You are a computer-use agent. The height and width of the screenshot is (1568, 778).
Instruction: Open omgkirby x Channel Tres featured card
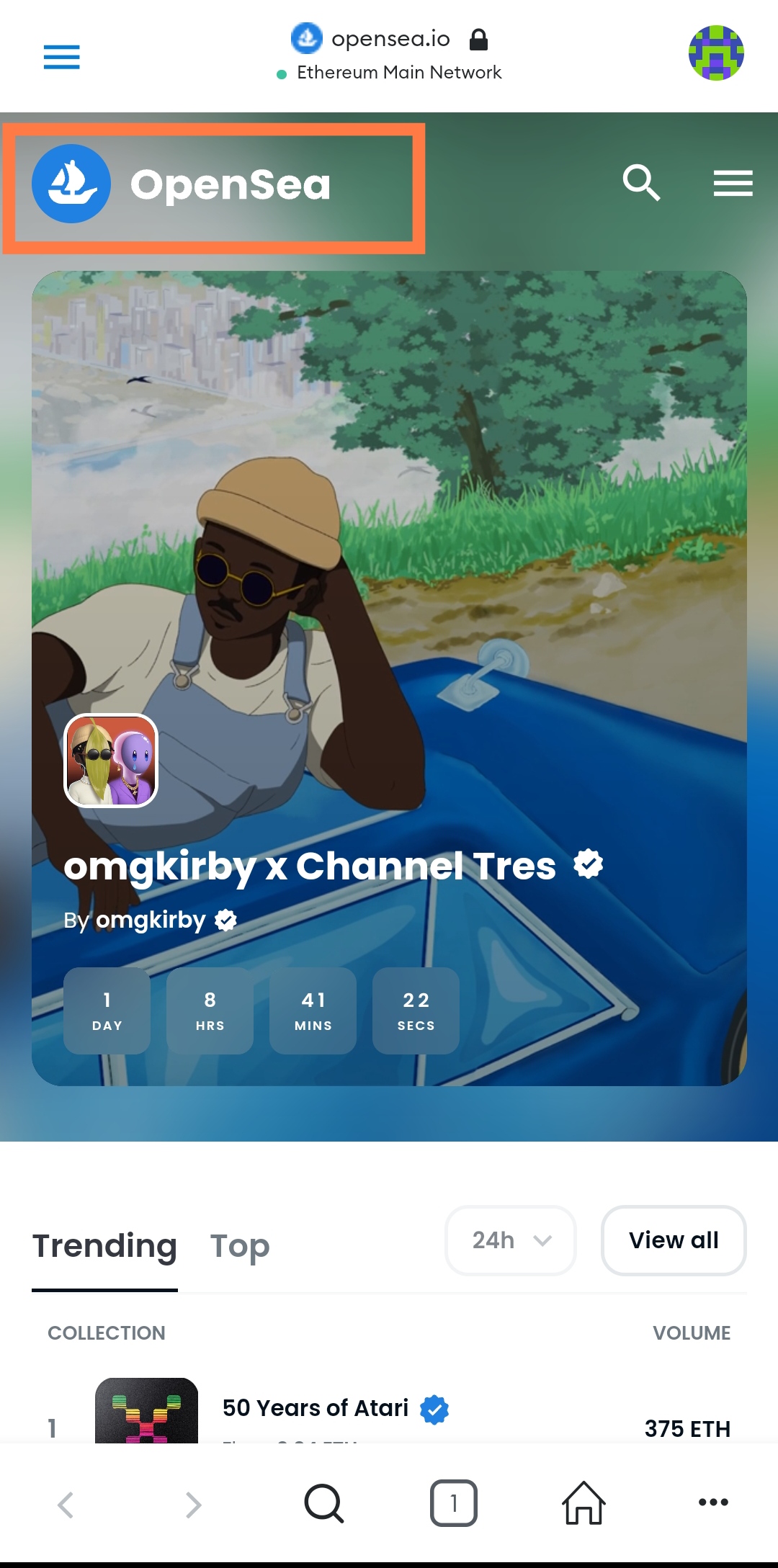pos(389,576)
